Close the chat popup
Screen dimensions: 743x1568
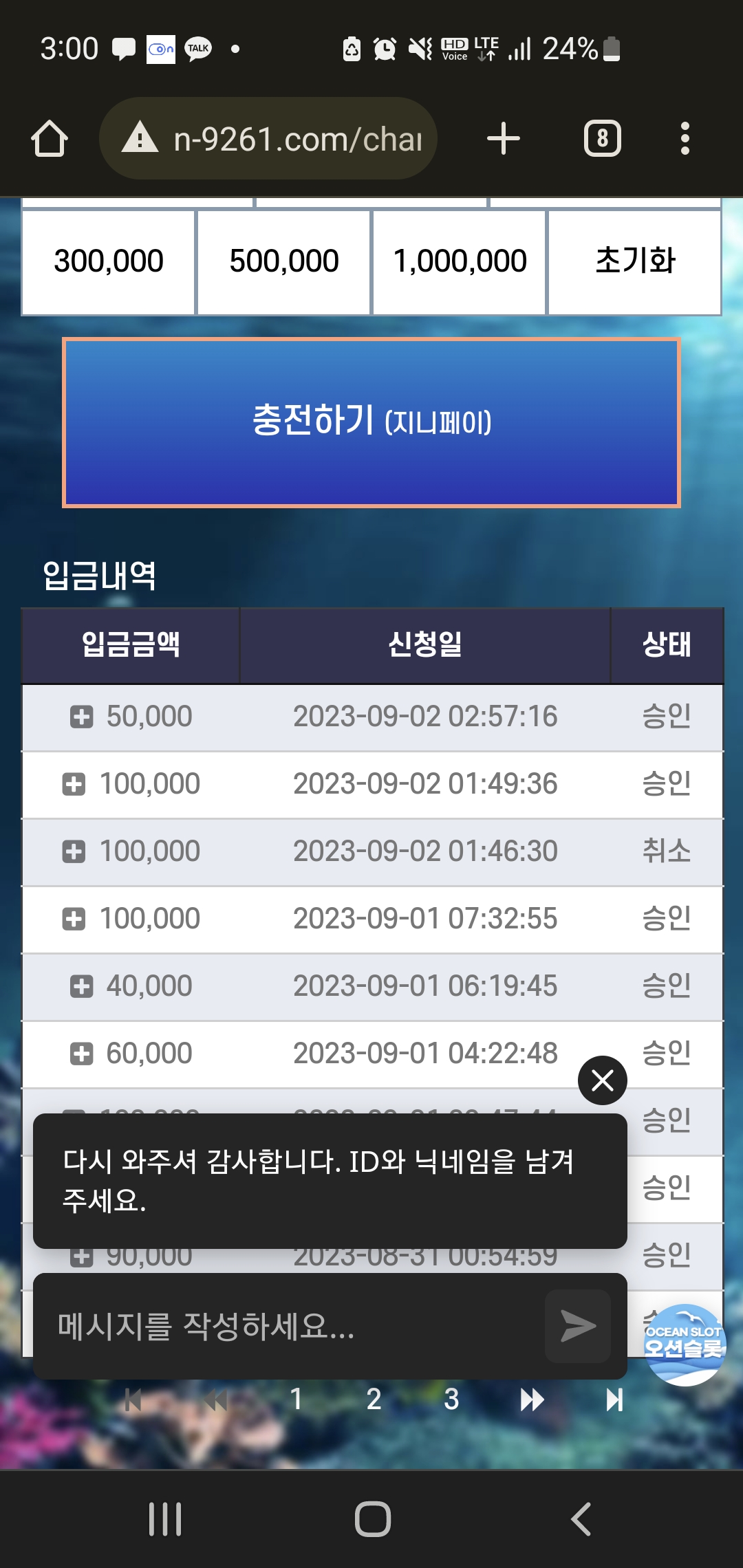pyautogui.click(x=603, y=1080)
